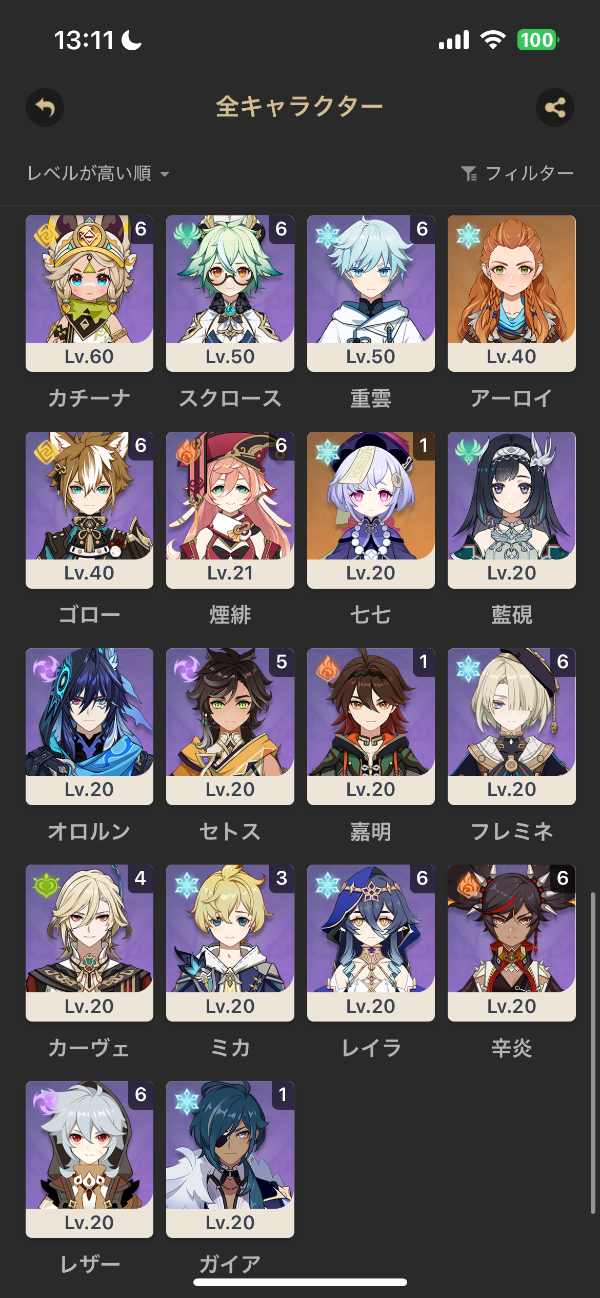600x1298 pixels.
Task: Select カーヴェ character card
Action: (x=89, y=942)
